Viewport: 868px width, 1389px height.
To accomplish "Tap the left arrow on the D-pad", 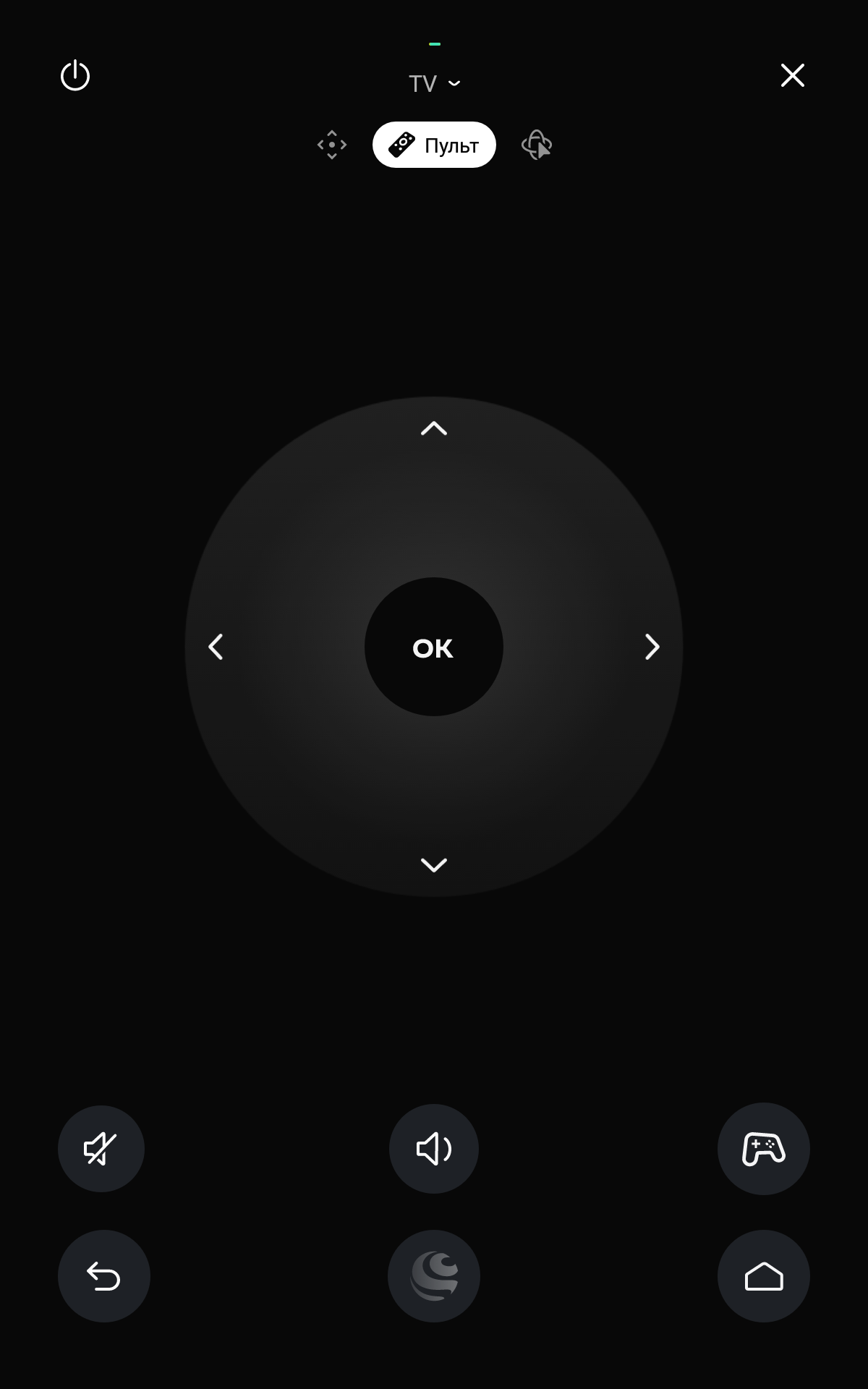I will (x=216, y=647).
